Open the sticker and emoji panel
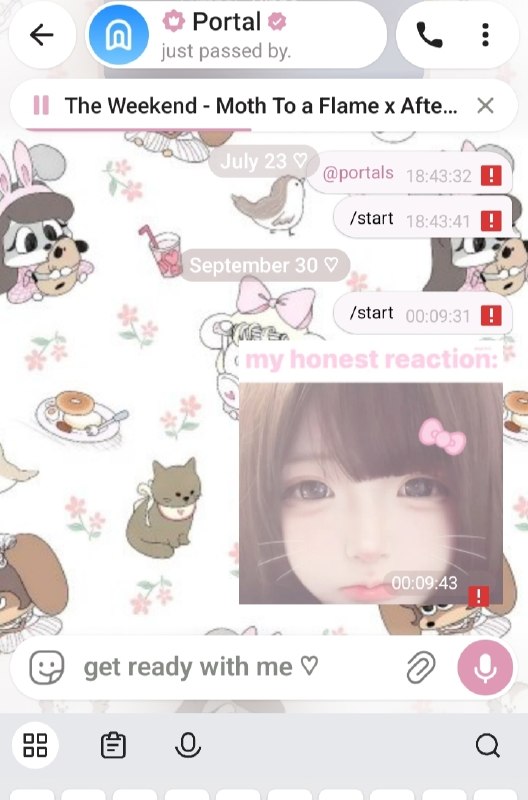Image resolution: width=528 pixels, height=800 pixels. (47, 667)
